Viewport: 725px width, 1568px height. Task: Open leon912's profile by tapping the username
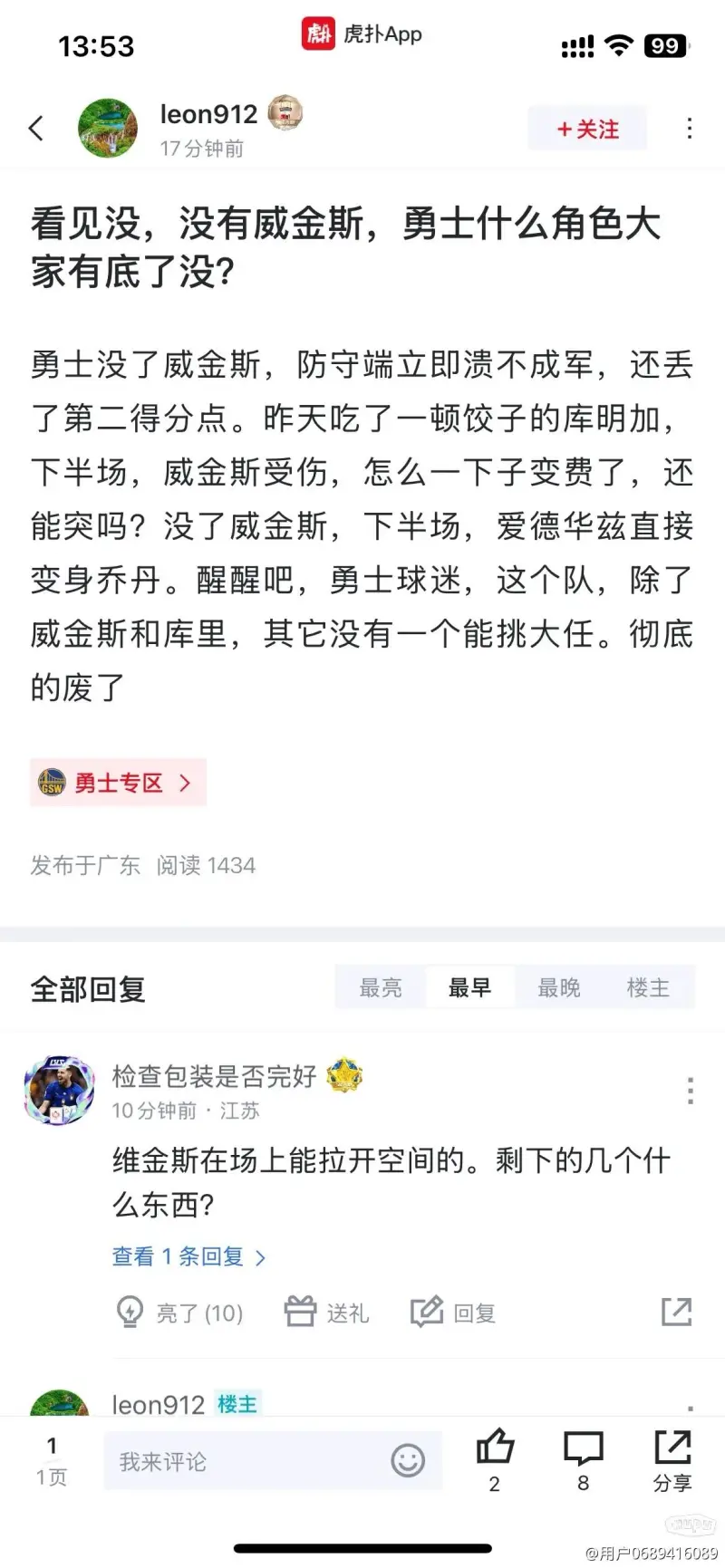point(208,112)
